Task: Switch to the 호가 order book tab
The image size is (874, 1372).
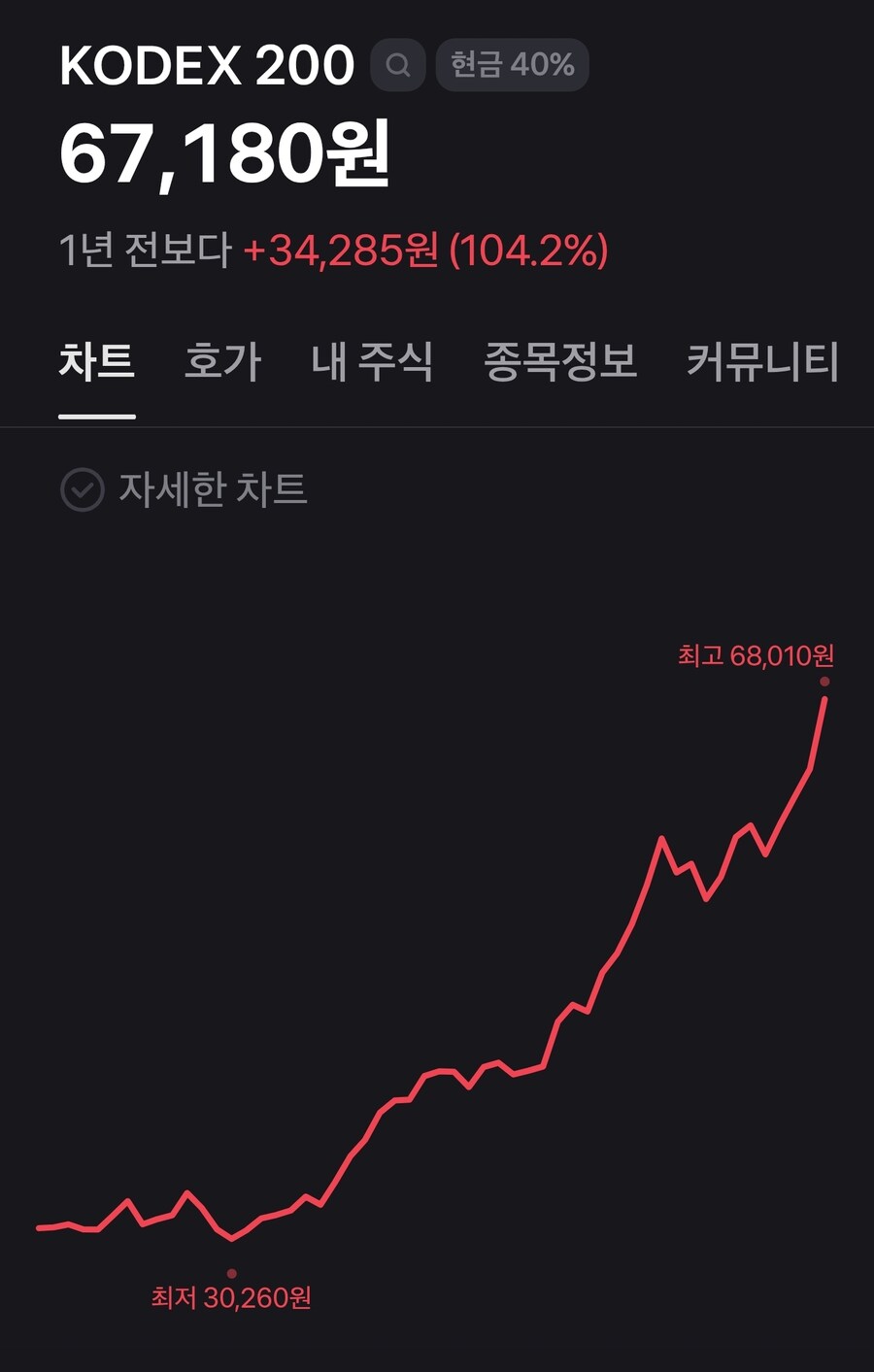Action: (x=221, y=360)
